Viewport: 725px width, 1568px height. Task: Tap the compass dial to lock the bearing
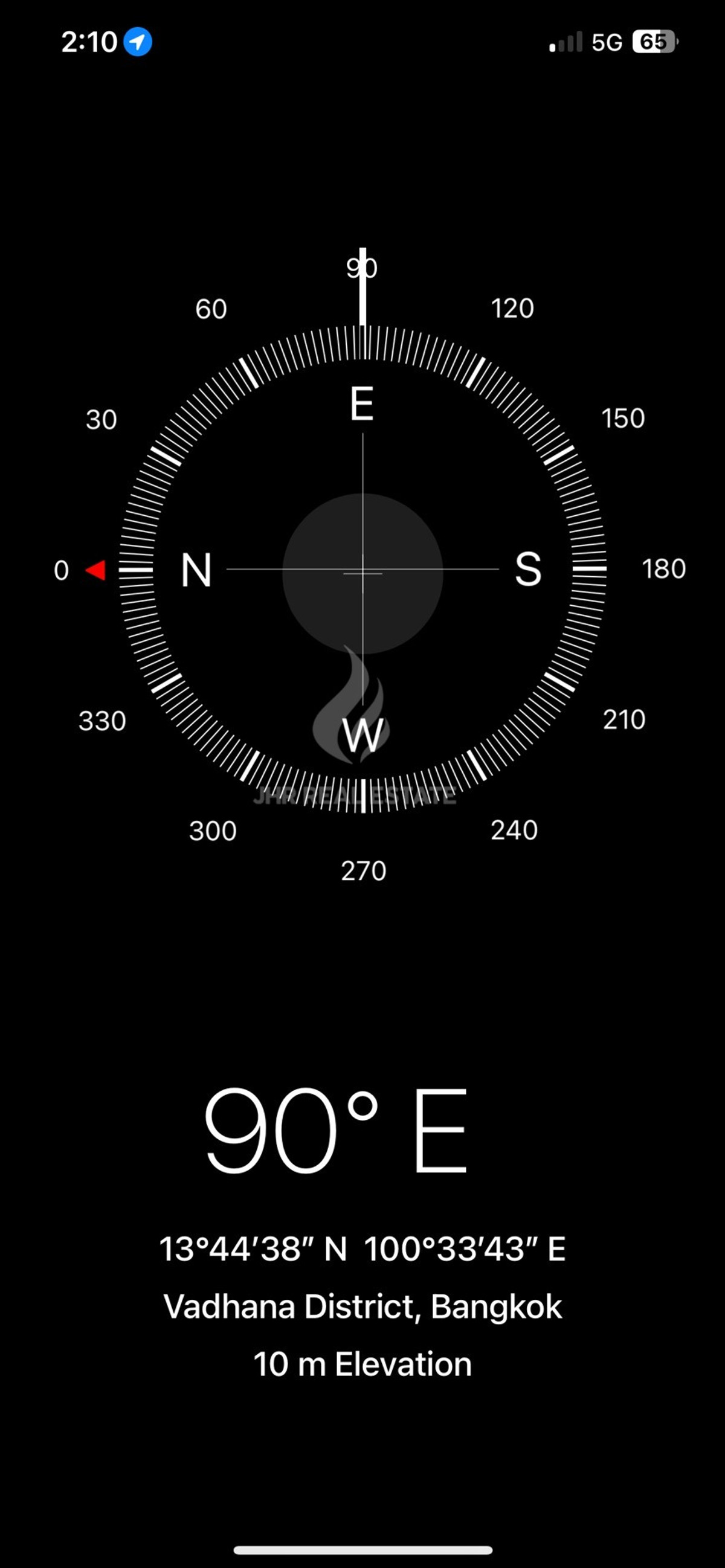pos(362,570)
